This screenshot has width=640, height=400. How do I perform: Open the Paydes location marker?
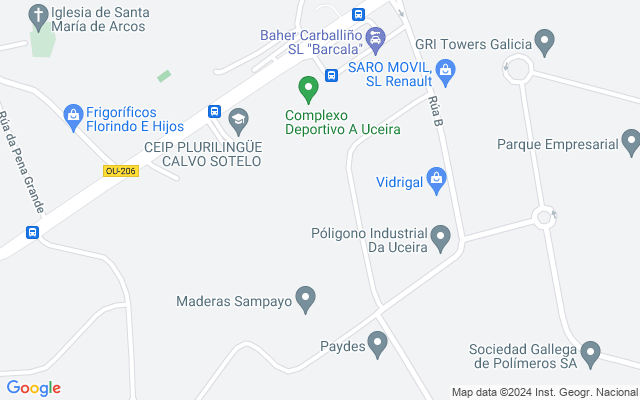377,345
